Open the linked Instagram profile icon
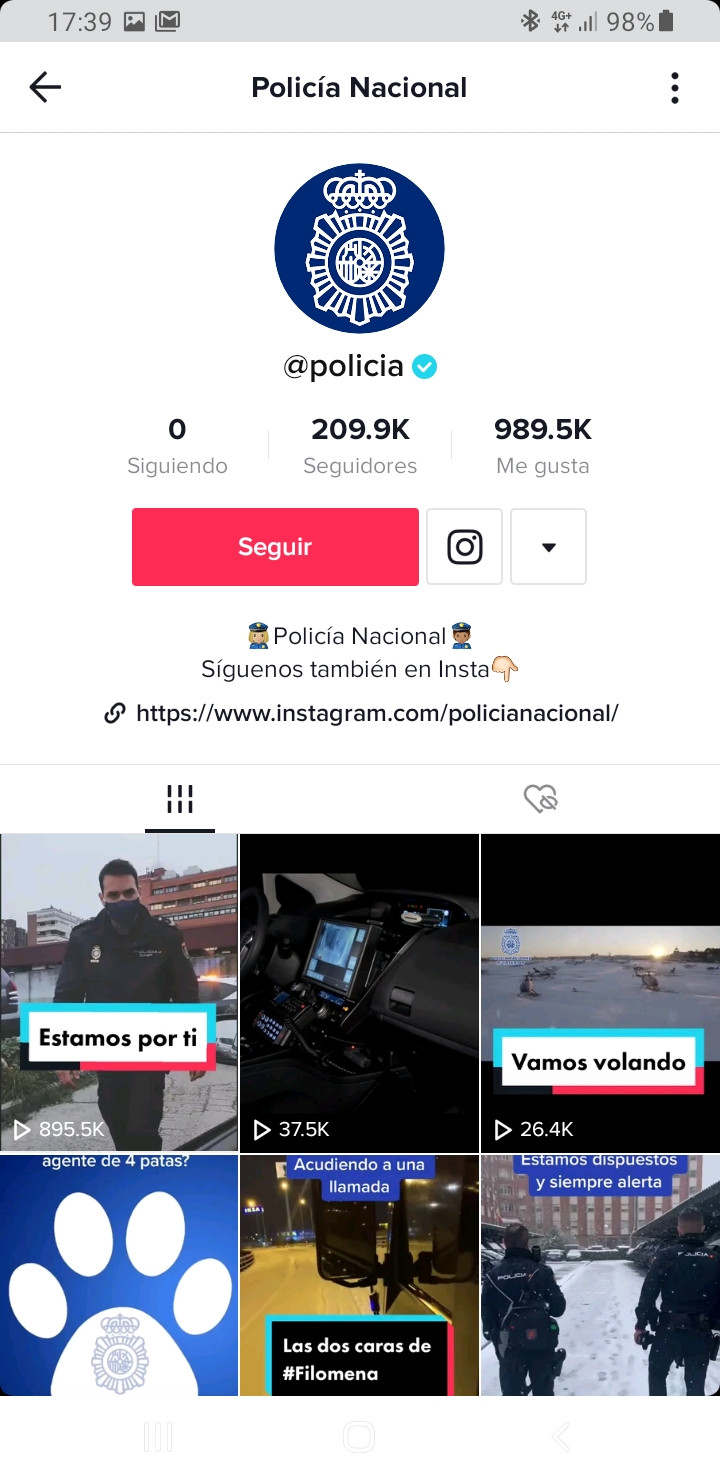This screenshot has width=720, height=1480. (464, 547)
